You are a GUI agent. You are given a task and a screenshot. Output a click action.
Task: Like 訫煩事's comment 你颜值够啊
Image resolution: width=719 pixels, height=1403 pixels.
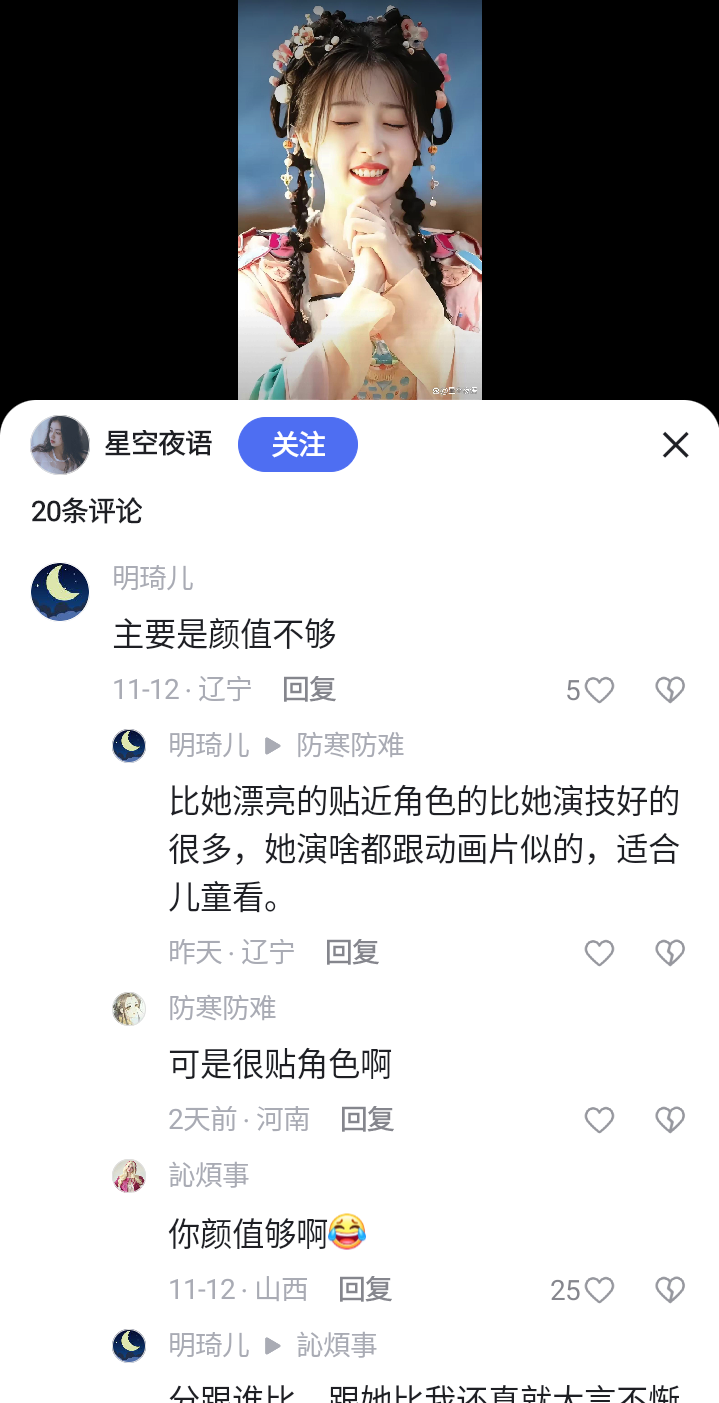598,1291
